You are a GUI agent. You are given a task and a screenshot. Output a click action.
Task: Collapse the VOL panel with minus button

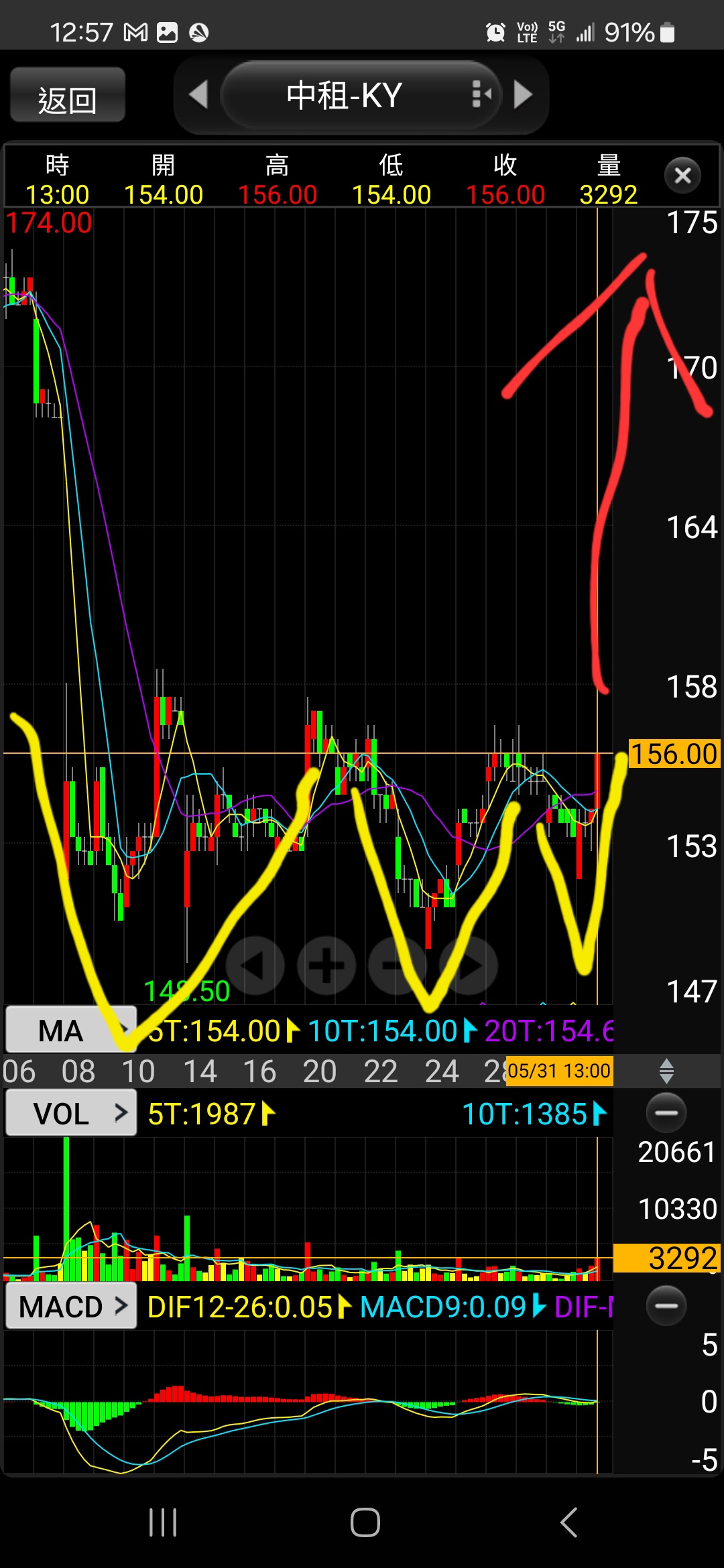tap(666, 1113)
